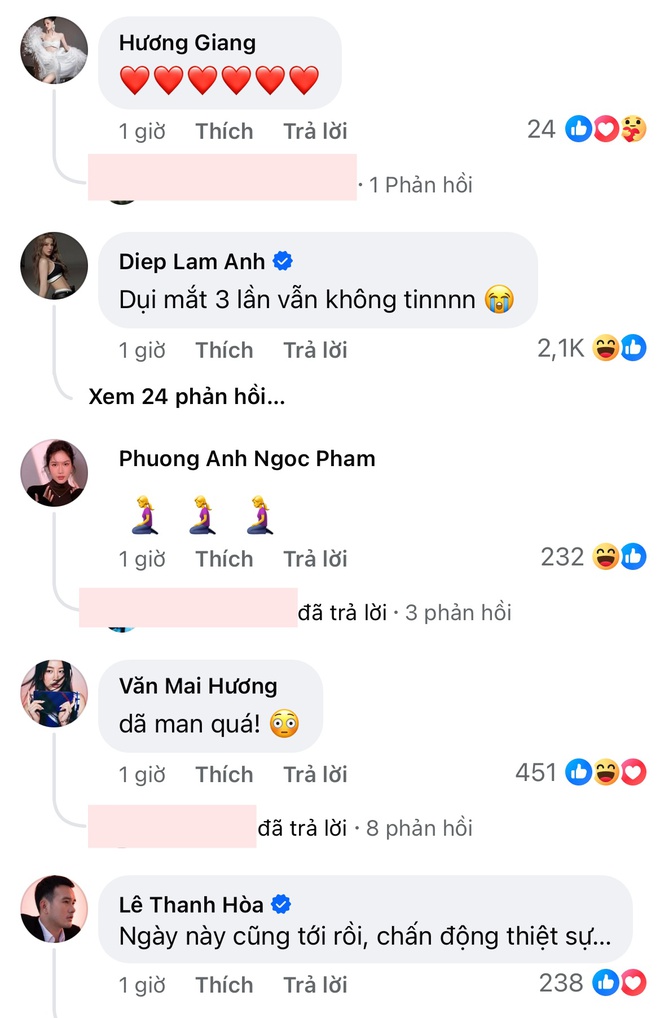The width and height of the screenshot is (660, 1018).
Task: Like Lê Thanh Hòa's comment
Action: click(x=224, y=984)
